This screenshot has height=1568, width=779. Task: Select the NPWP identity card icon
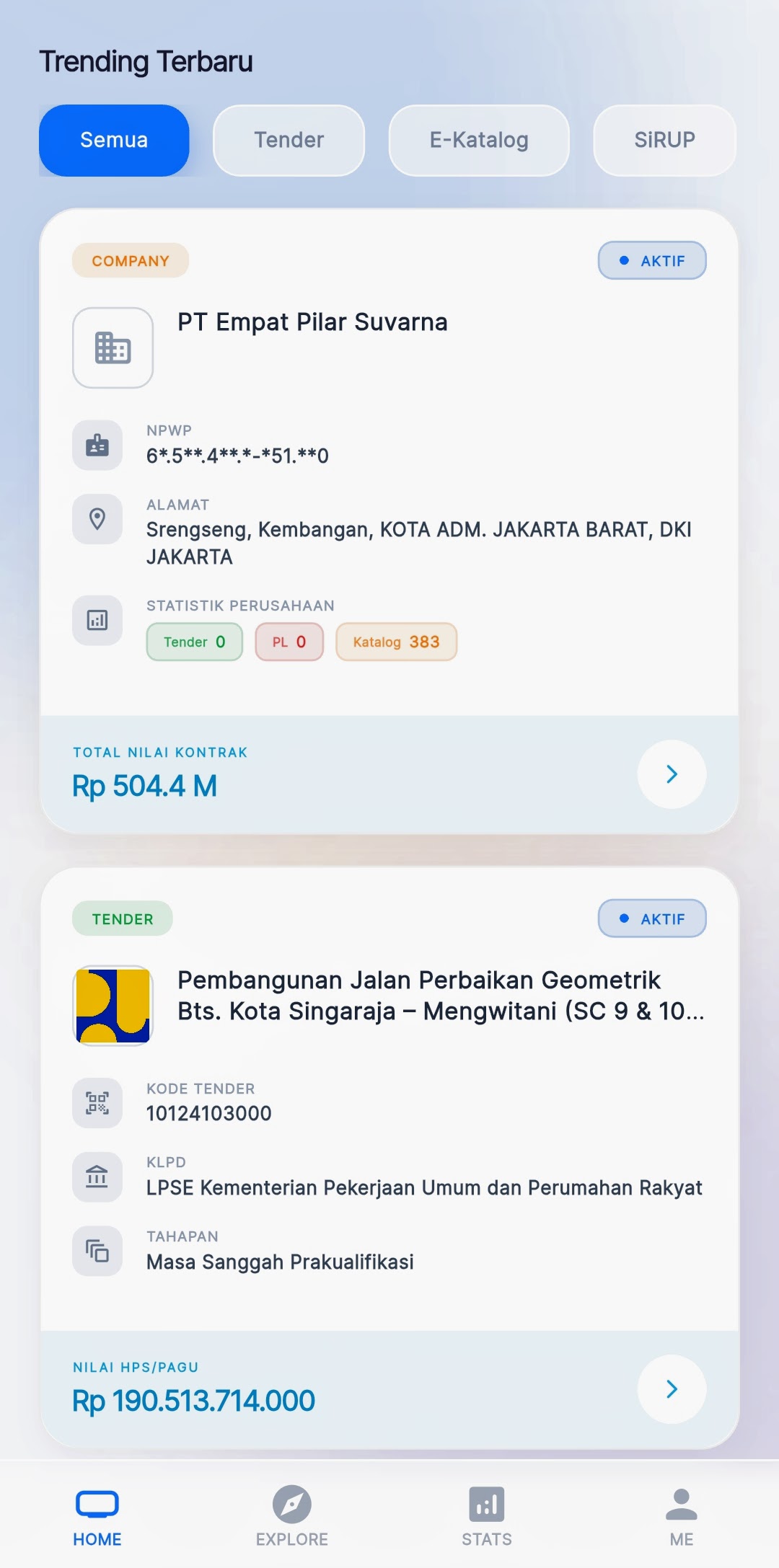point(97,444)
